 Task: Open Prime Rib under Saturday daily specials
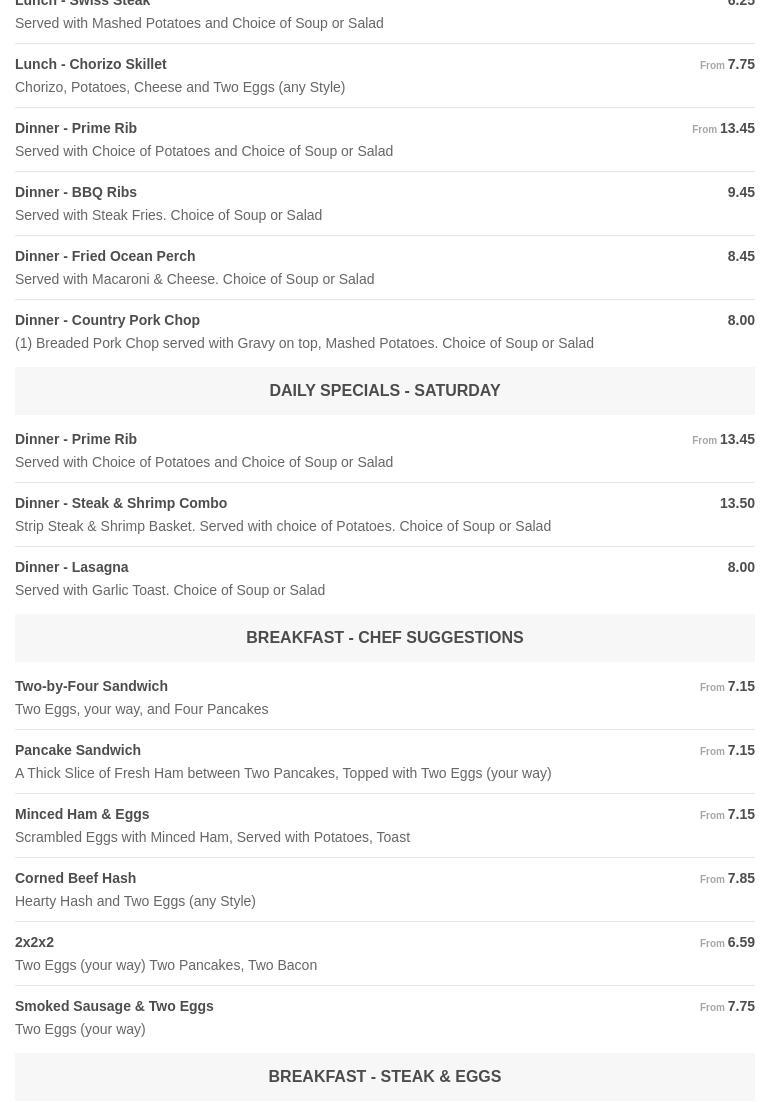pyautogui.click(x=385, y=450)
